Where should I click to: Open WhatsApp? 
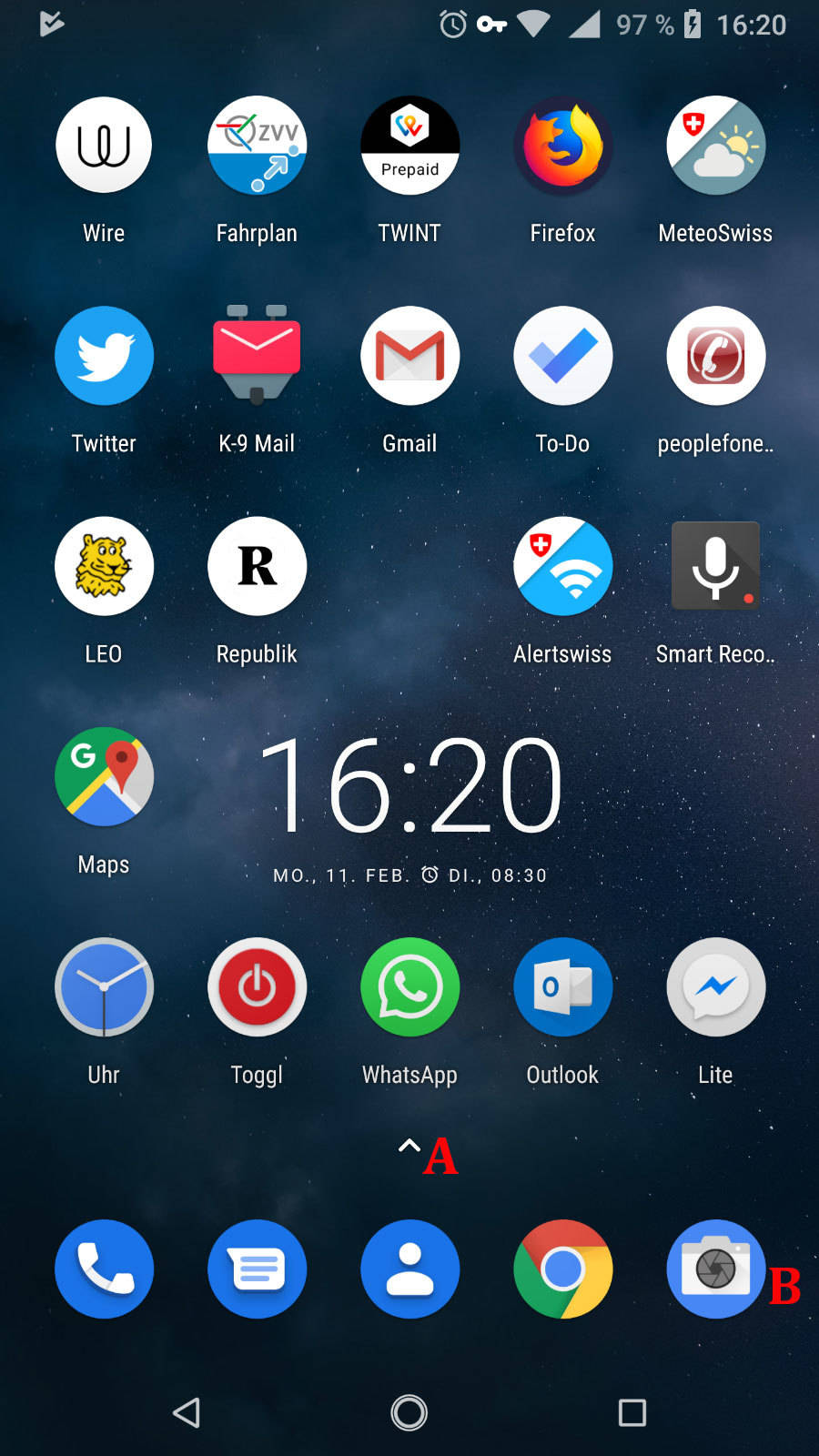click(x=409, y=987)
